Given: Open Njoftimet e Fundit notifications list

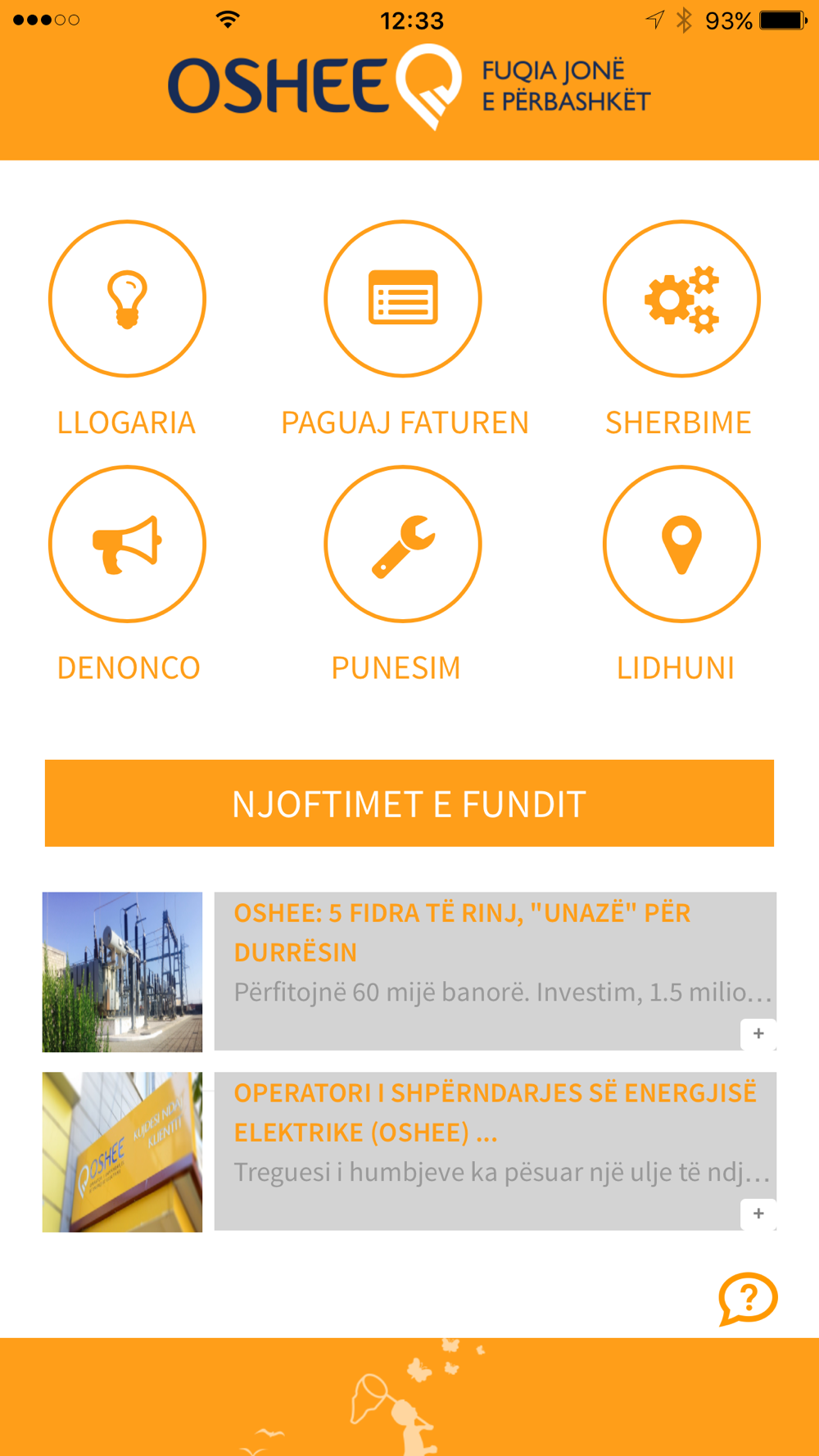Looking at the screenshot, I should [x=409, y=803].
